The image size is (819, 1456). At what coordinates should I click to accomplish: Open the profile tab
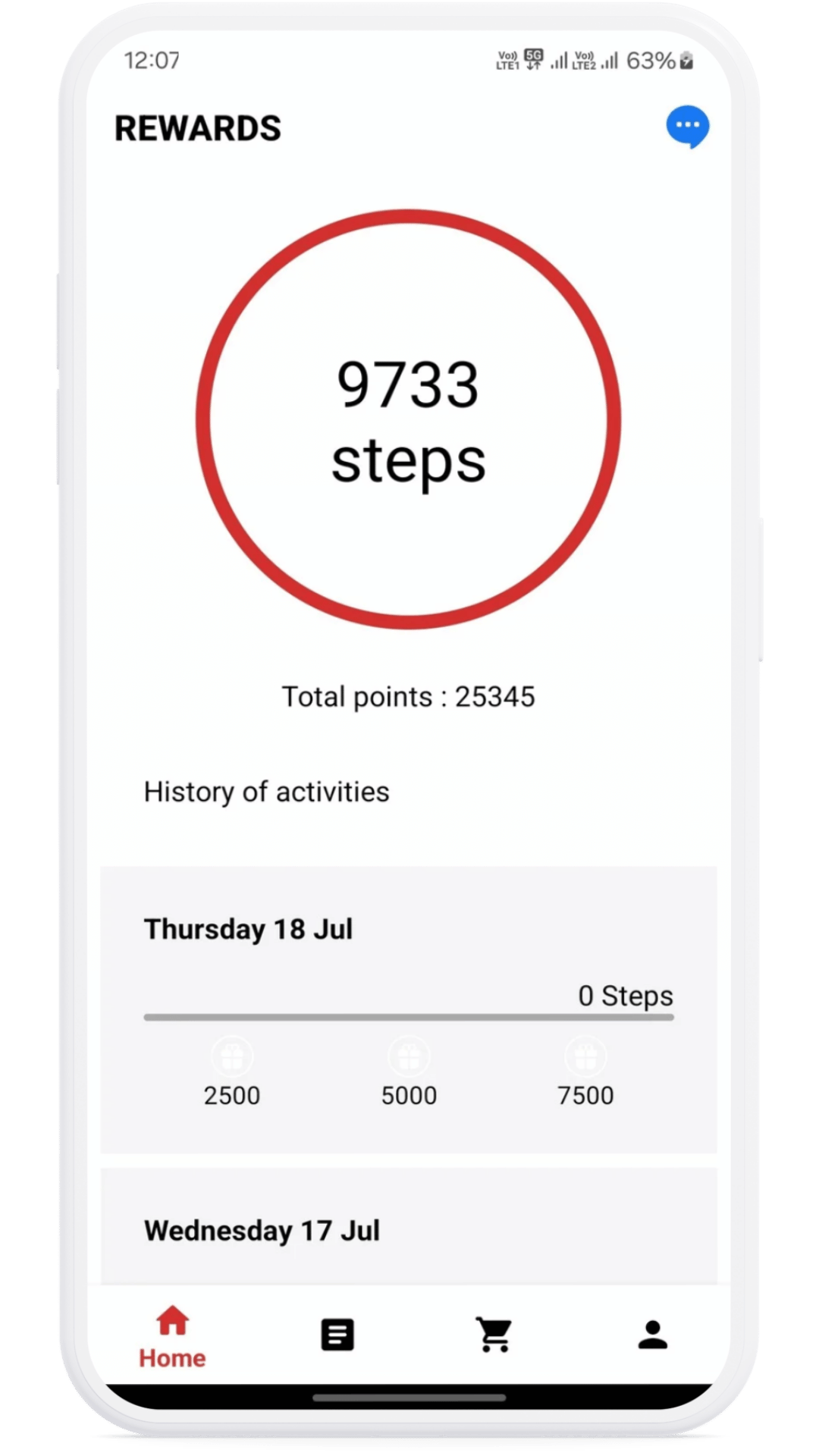(652, 1335)
